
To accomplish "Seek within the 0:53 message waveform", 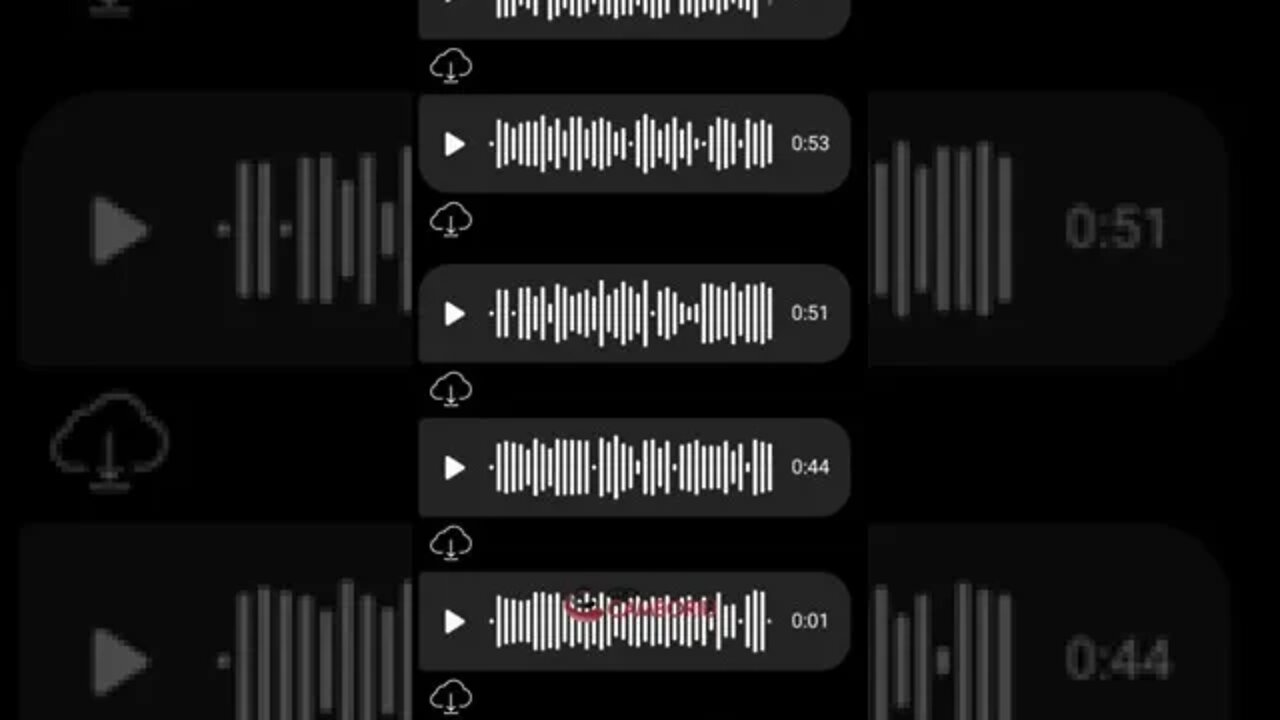I will pos(632,144).
